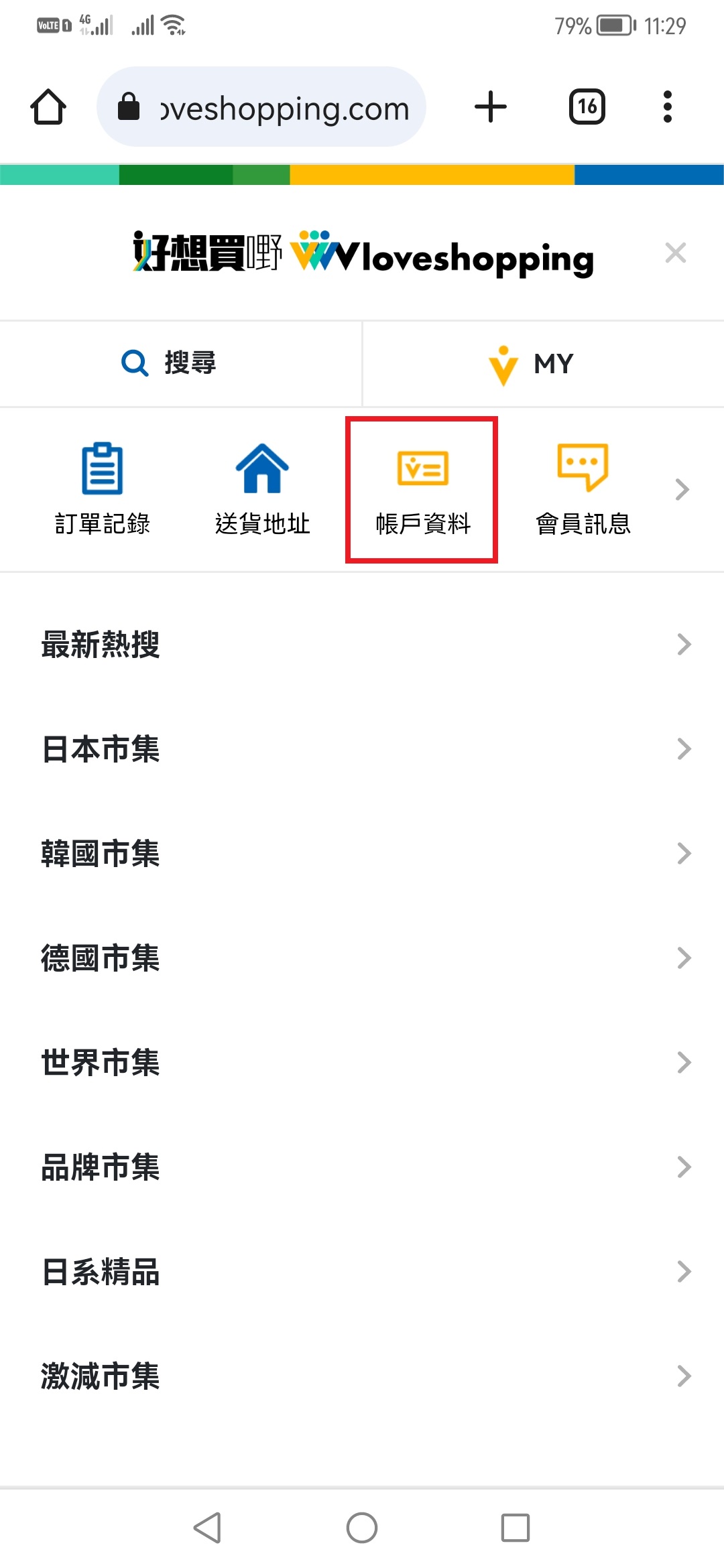
Task: Show more shortcuts with the right chevron
Action: (682, 490)
